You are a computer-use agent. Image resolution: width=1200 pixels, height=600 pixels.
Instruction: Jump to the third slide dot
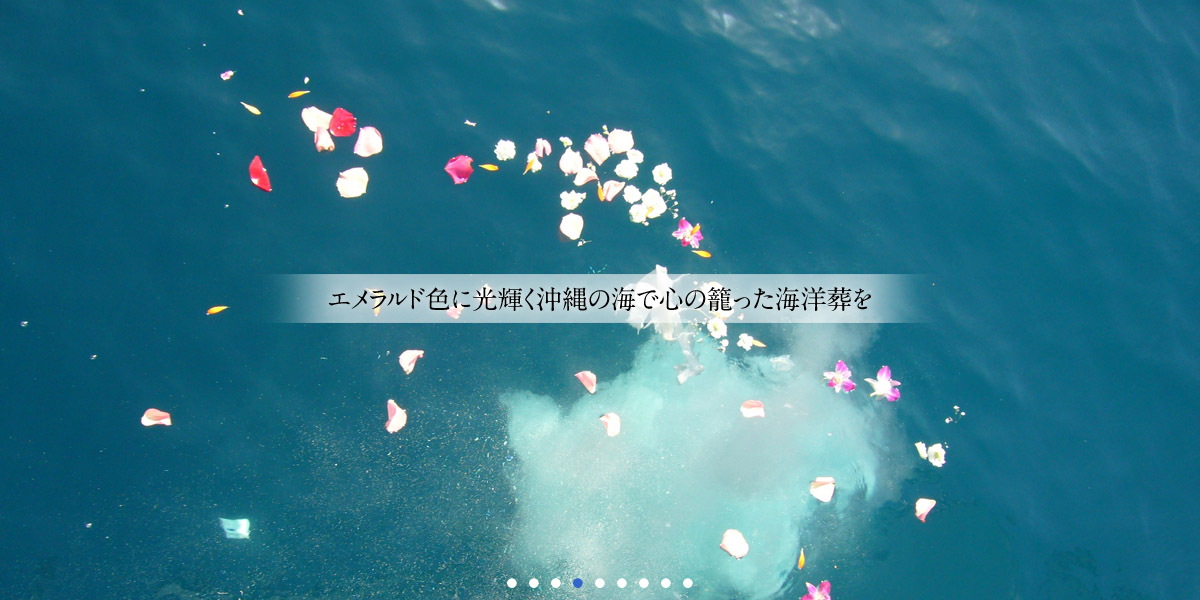coord(556,583)
